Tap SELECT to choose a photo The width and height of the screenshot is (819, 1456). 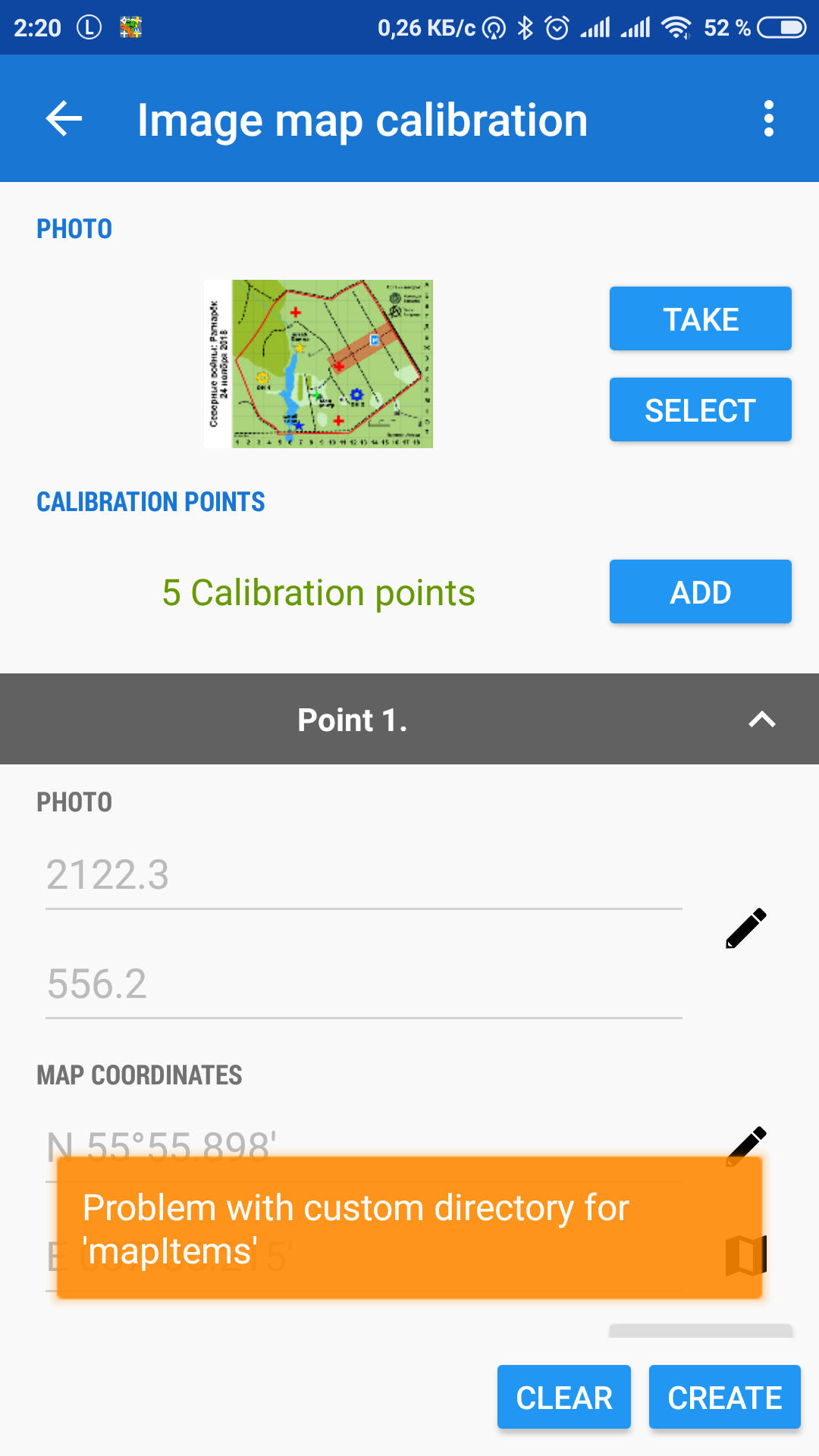pos(700,409)
